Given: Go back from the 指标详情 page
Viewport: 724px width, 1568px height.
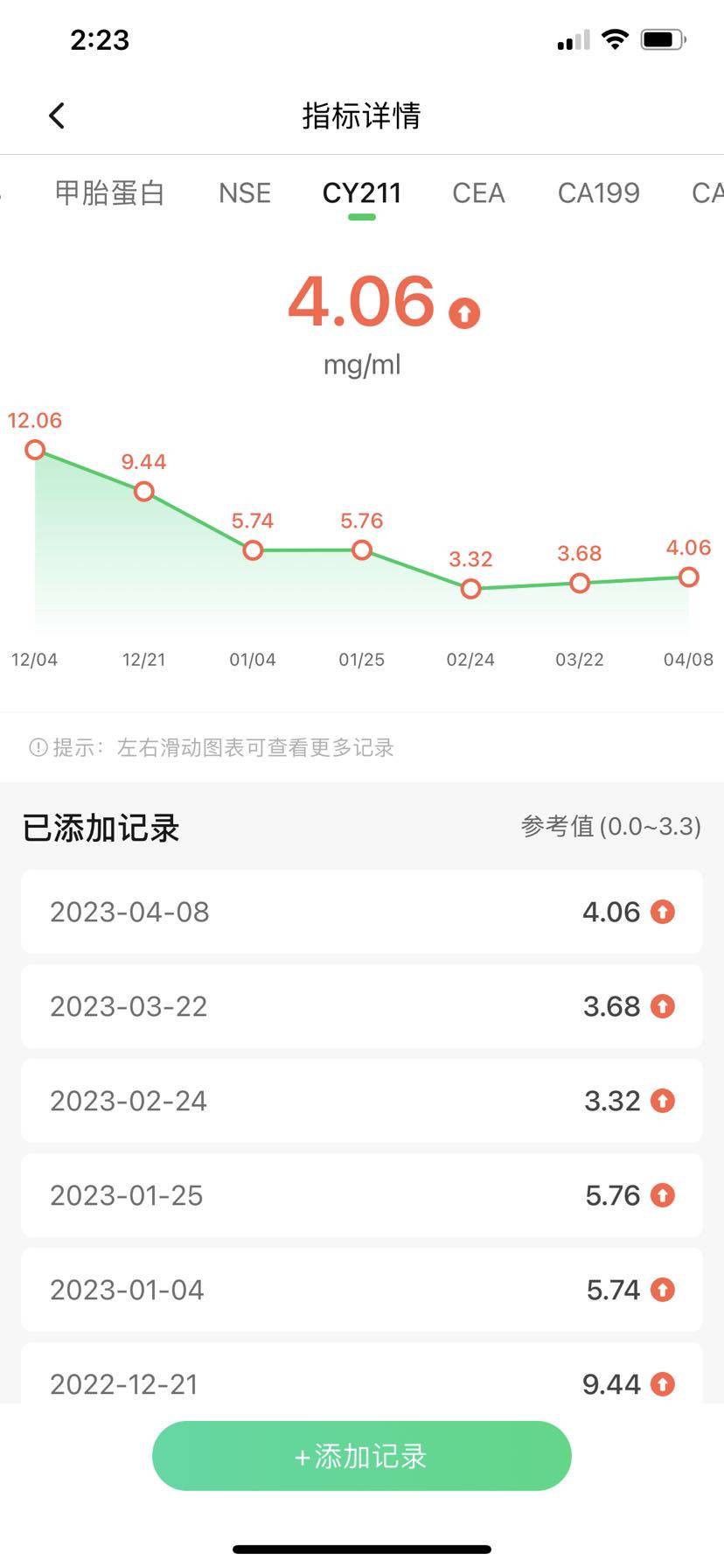Looking at the screenshot, I should [57, 115].
